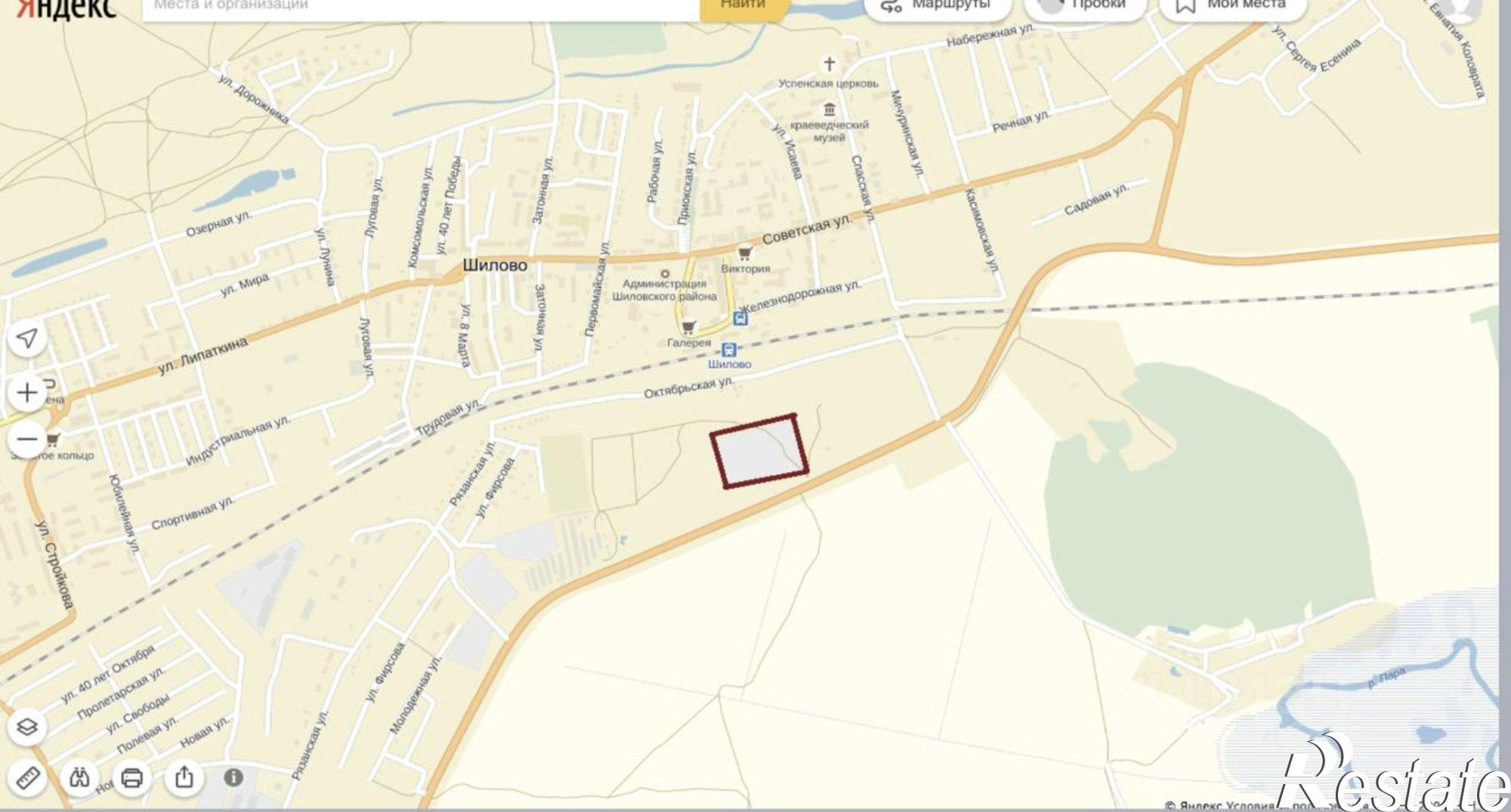Share the map via the share icon
The image size is (1511, 812).
click(x=184, y=777)
